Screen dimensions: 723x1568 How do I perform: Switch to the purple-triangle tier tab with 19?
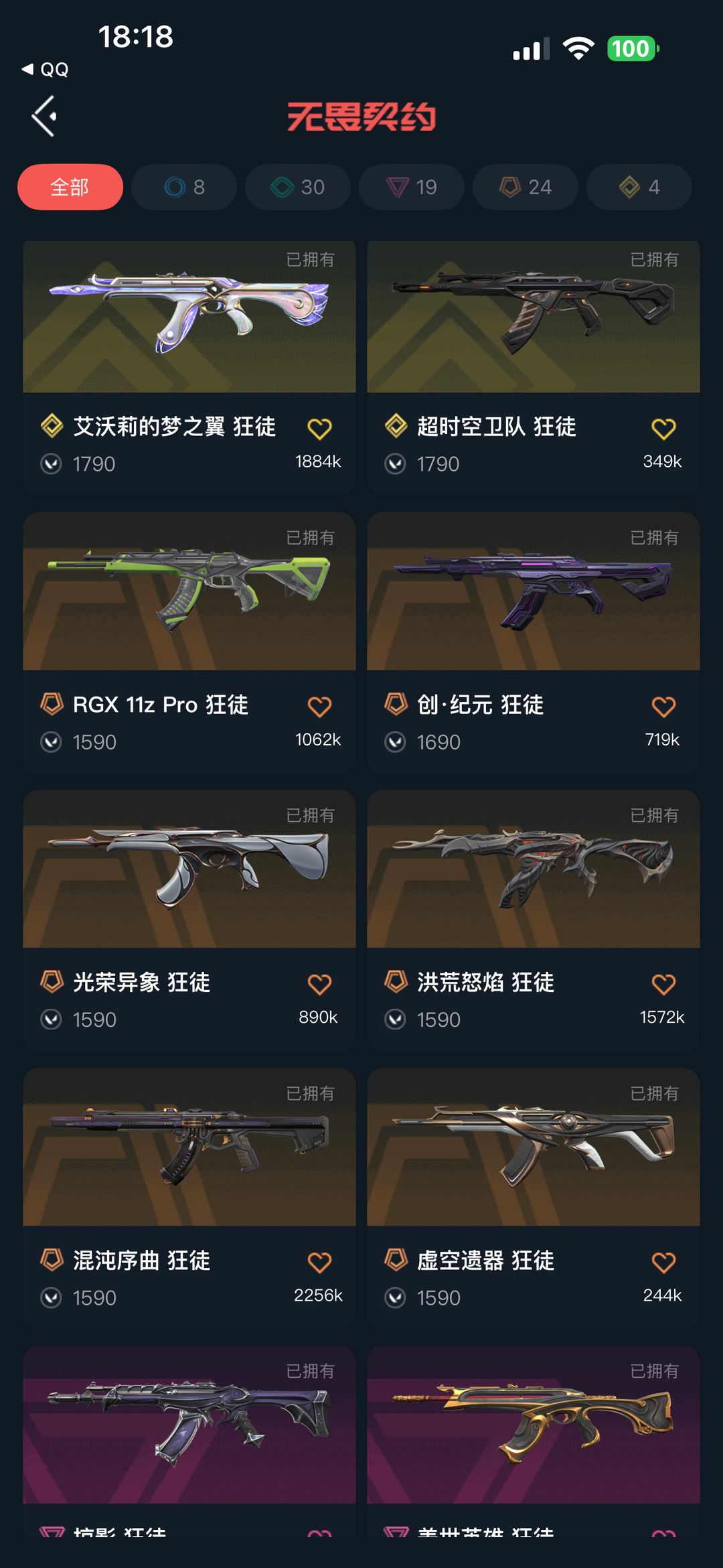(412, 187)
